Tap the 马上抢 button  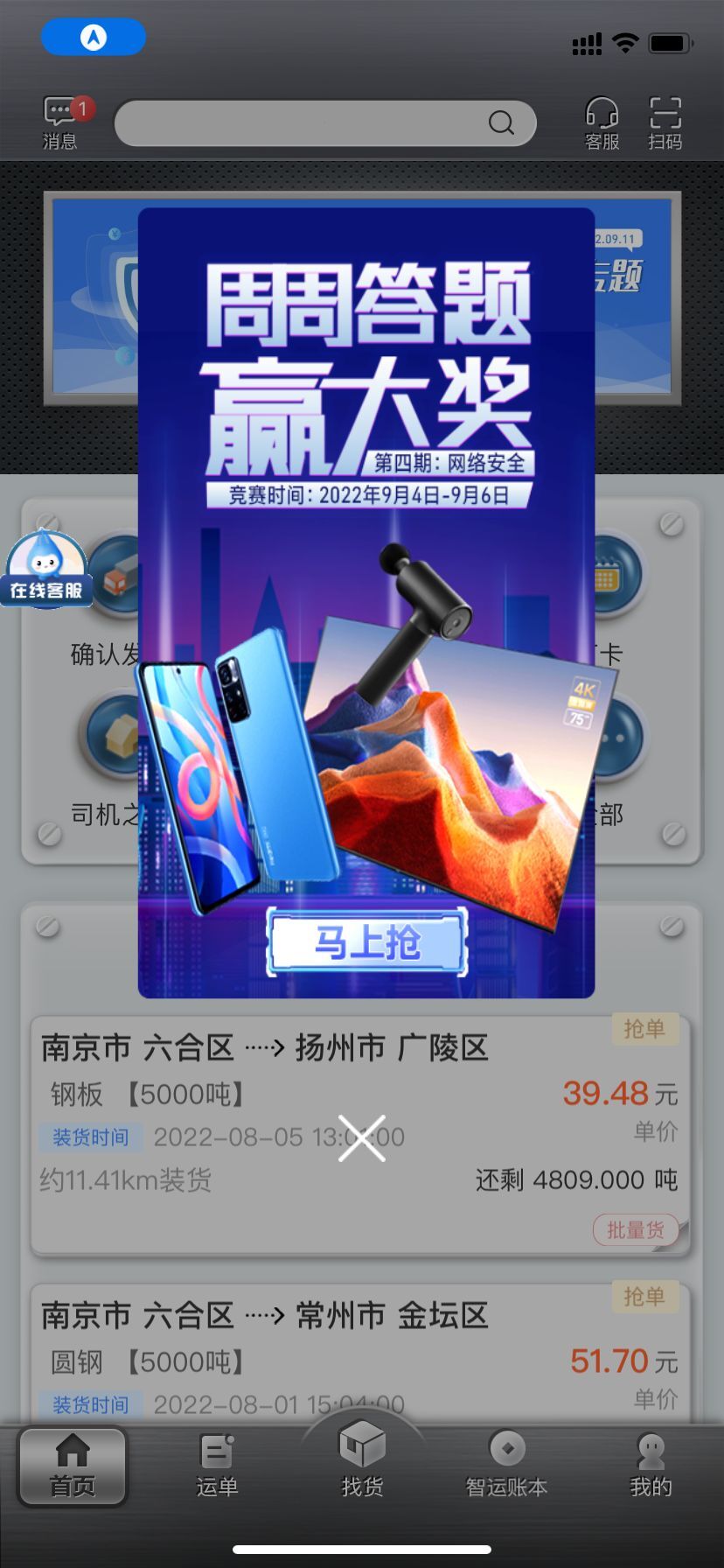[366, 942]
